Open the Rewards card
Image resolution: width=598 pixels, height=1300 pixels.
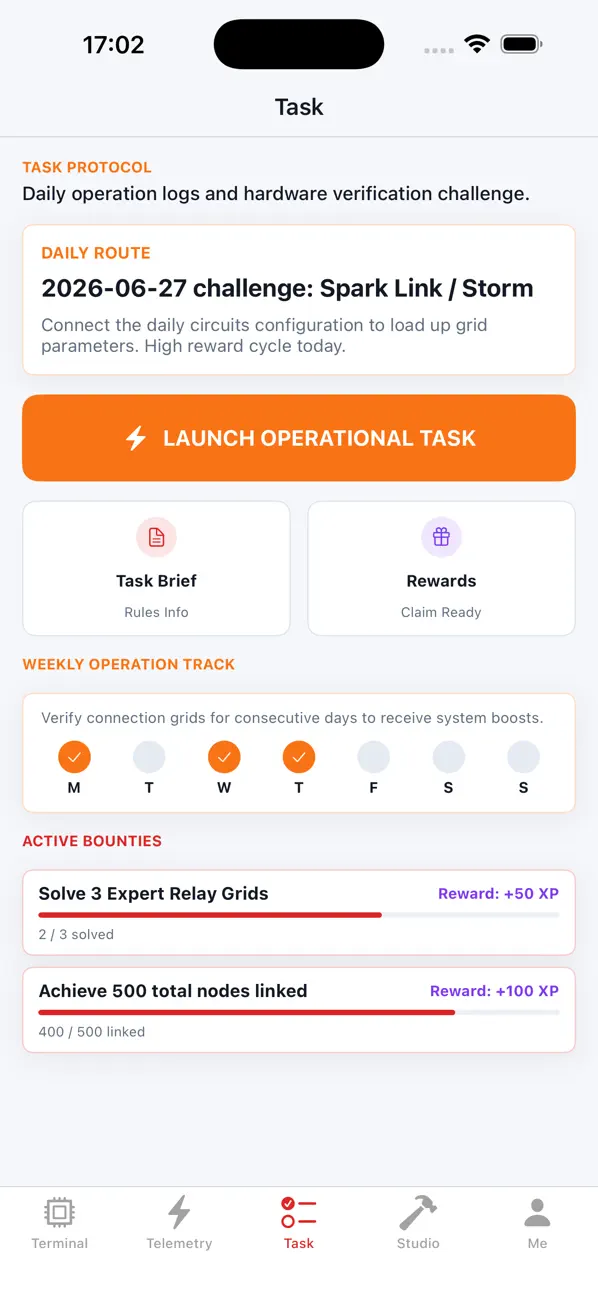[x=441, y=568]
